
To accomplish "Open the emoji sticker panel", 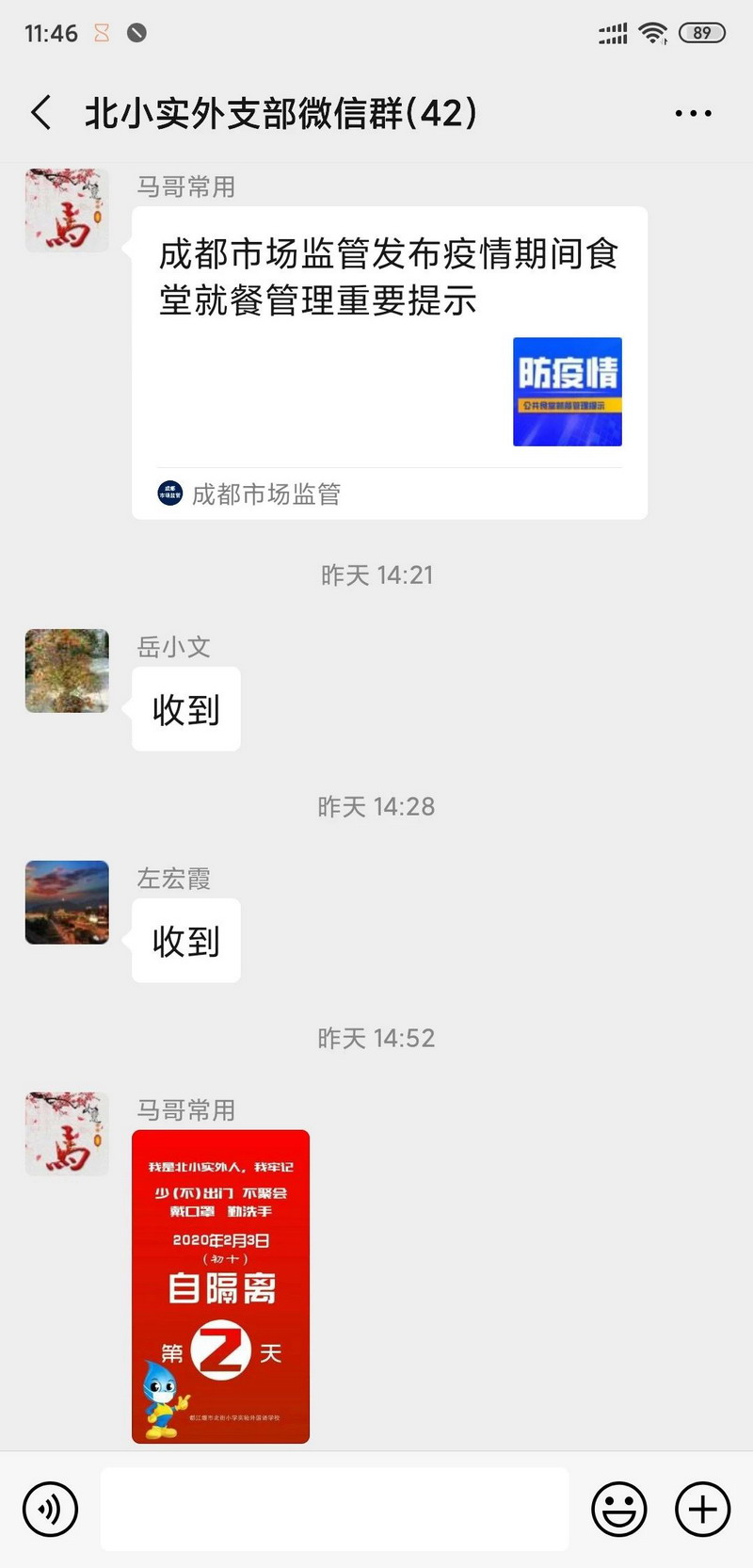I will (618, 1509).
